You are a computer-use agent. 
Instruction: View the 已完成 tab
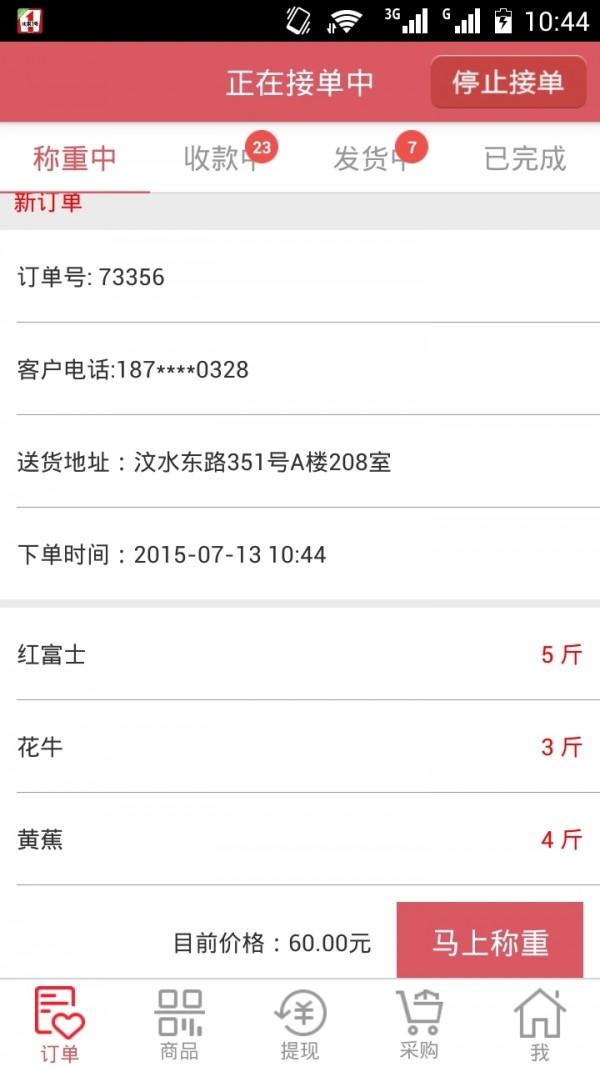pyautogui.click(x=525, y=158)
